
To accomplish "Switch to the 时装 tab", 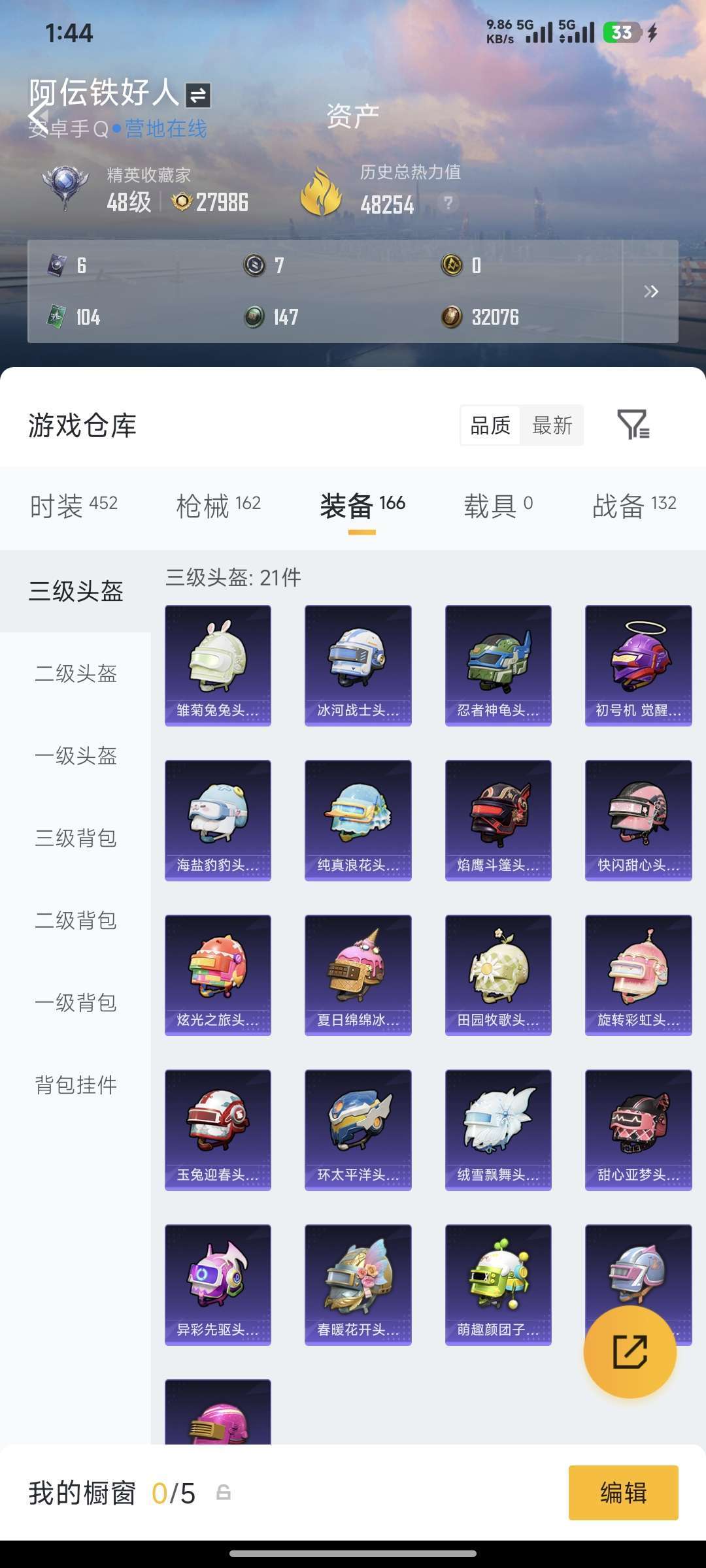I will (x=74, y=506).
